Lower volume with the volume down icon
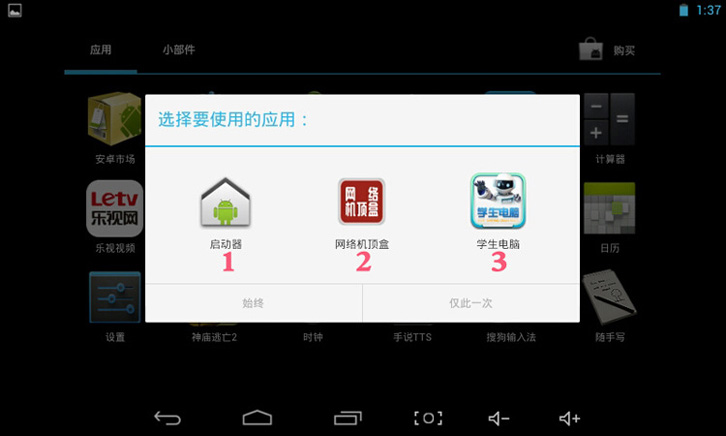 pos(499,418)
